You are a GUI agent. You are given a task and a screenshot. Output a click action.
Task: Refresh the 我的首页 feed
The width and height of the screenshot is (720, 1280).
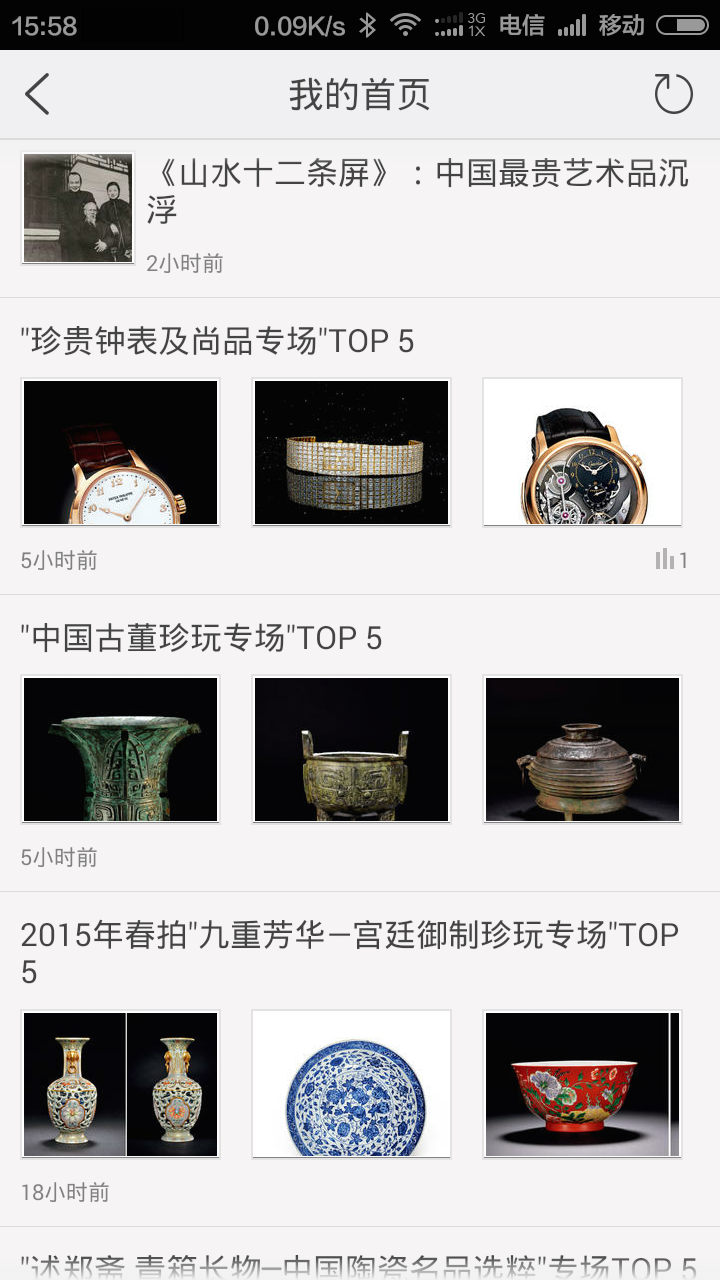[x=673, y=95]
